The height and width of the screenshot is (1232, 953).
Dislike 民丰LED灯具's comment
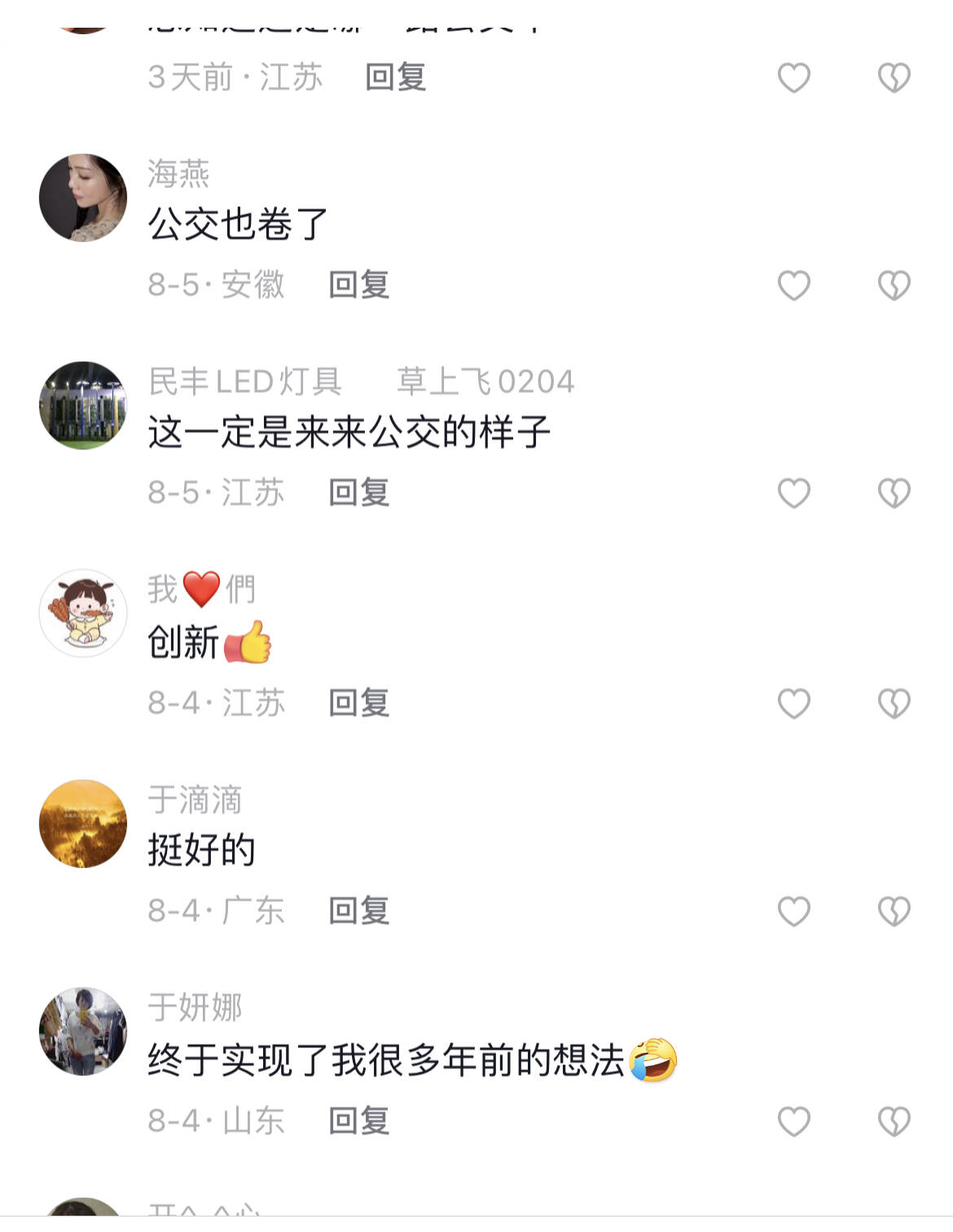click(894, 493)
